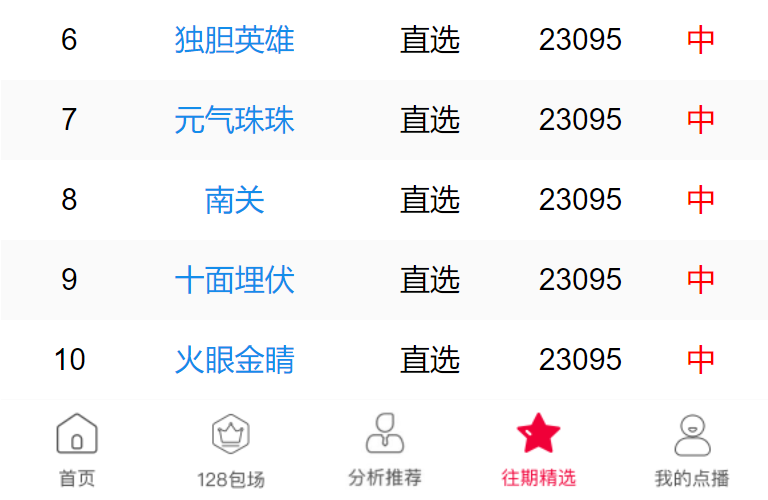Select the 往期精选 tab
The width and height of the screenshot is (768, 500).
coord(538,450)
